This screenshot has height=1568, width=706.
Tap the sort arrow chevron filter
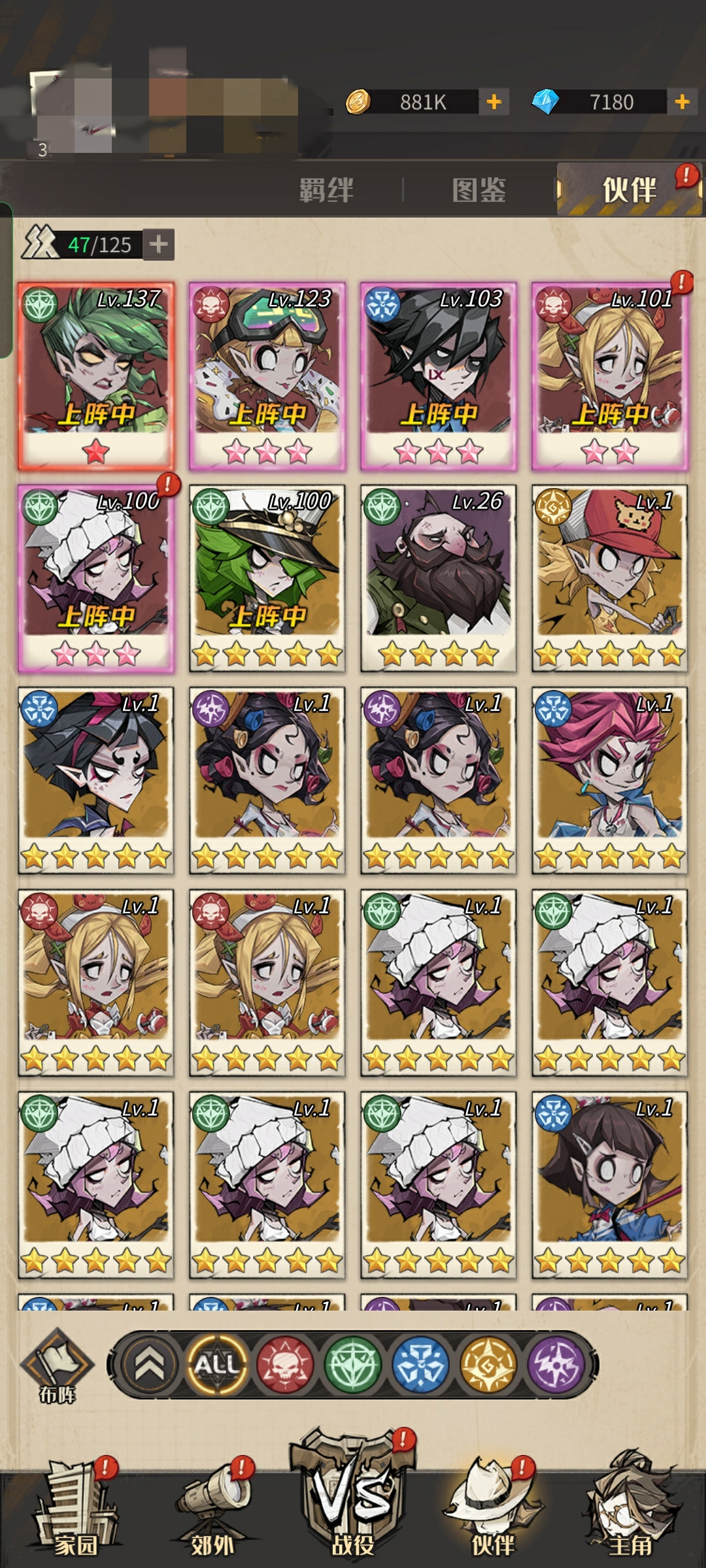tap(150, 1365)
